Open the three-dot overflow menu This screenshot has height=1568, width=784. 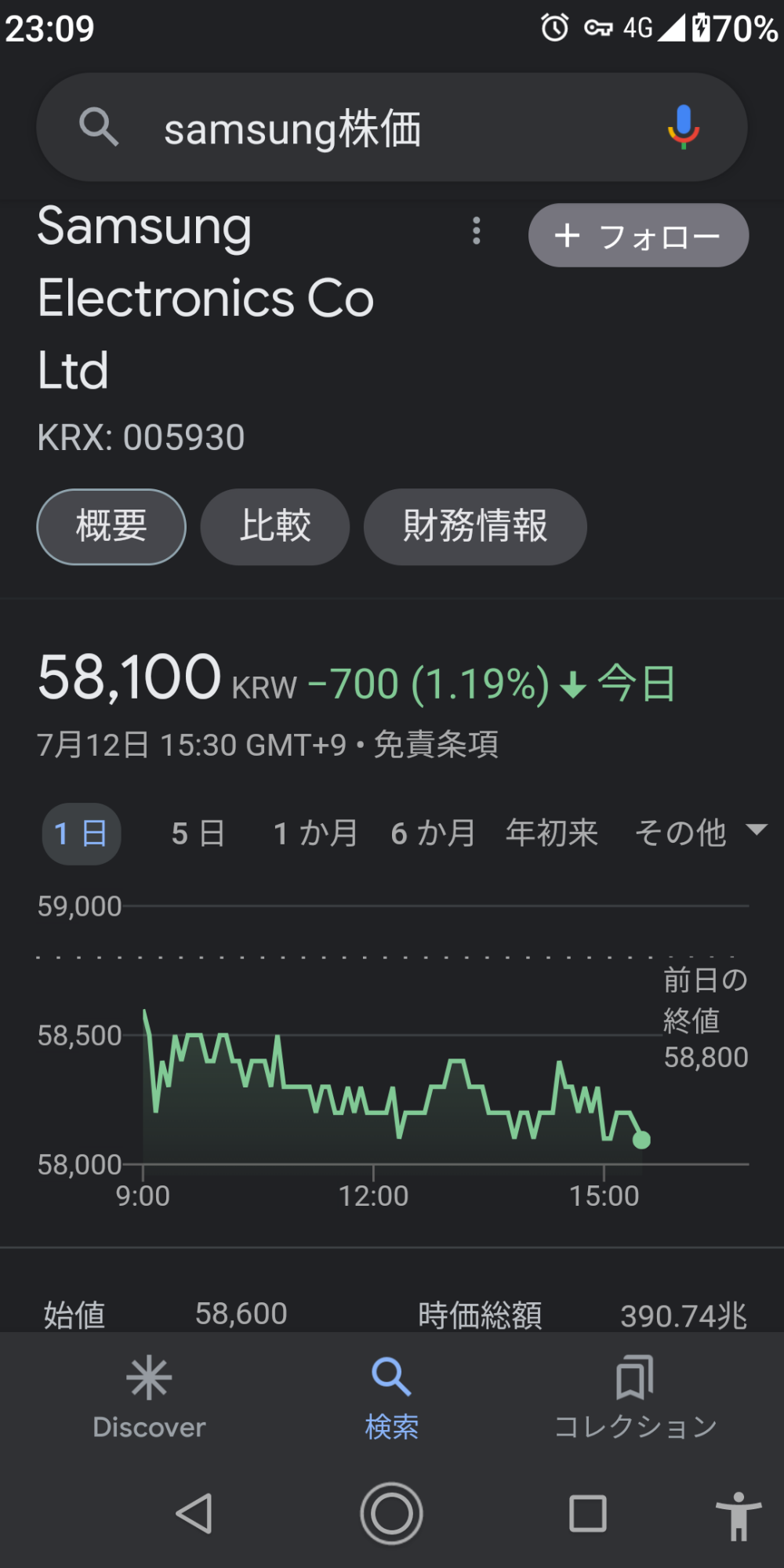coord(476,231)
